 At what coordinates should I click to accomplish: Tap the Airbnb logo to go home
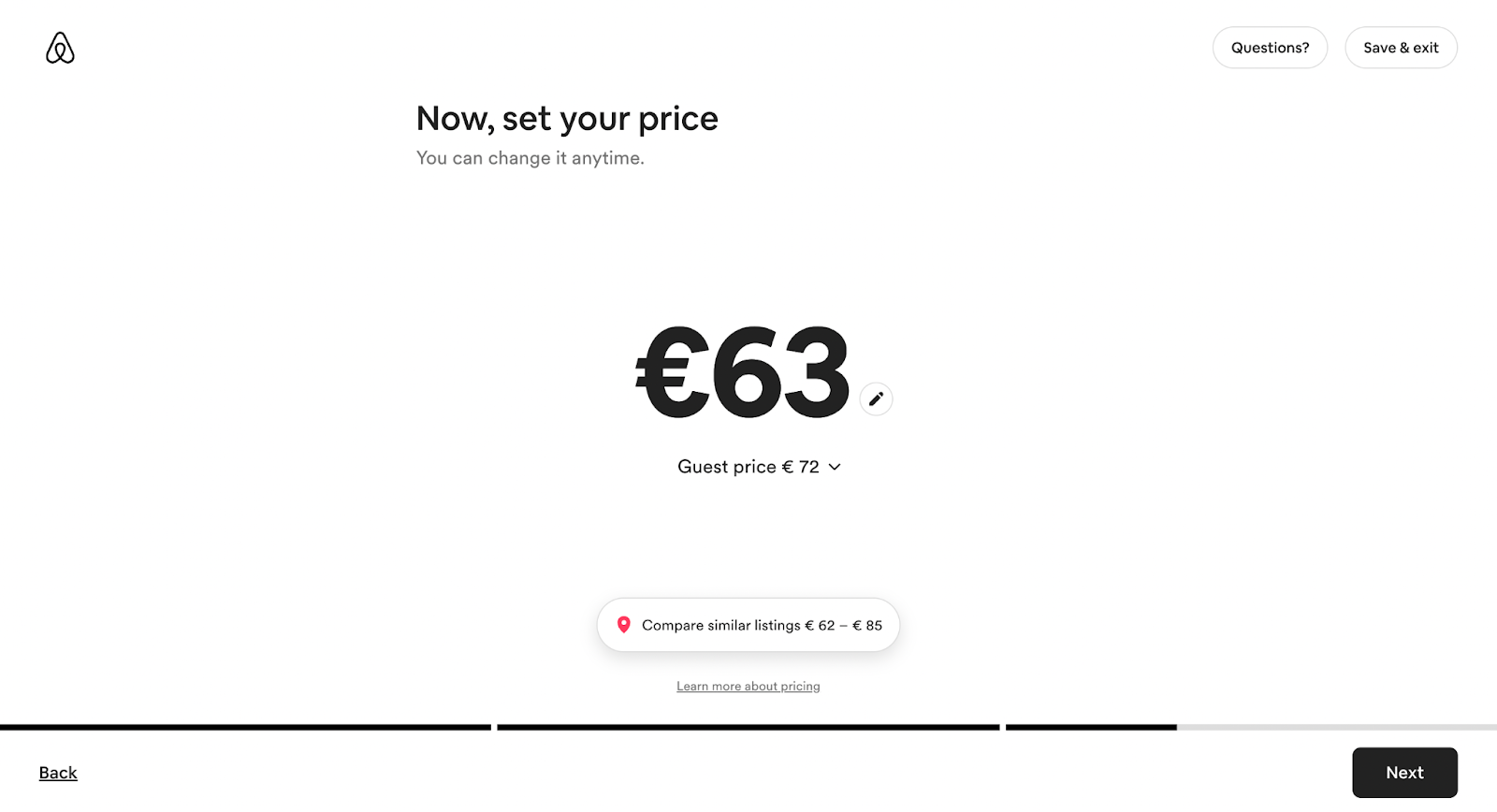60,48
